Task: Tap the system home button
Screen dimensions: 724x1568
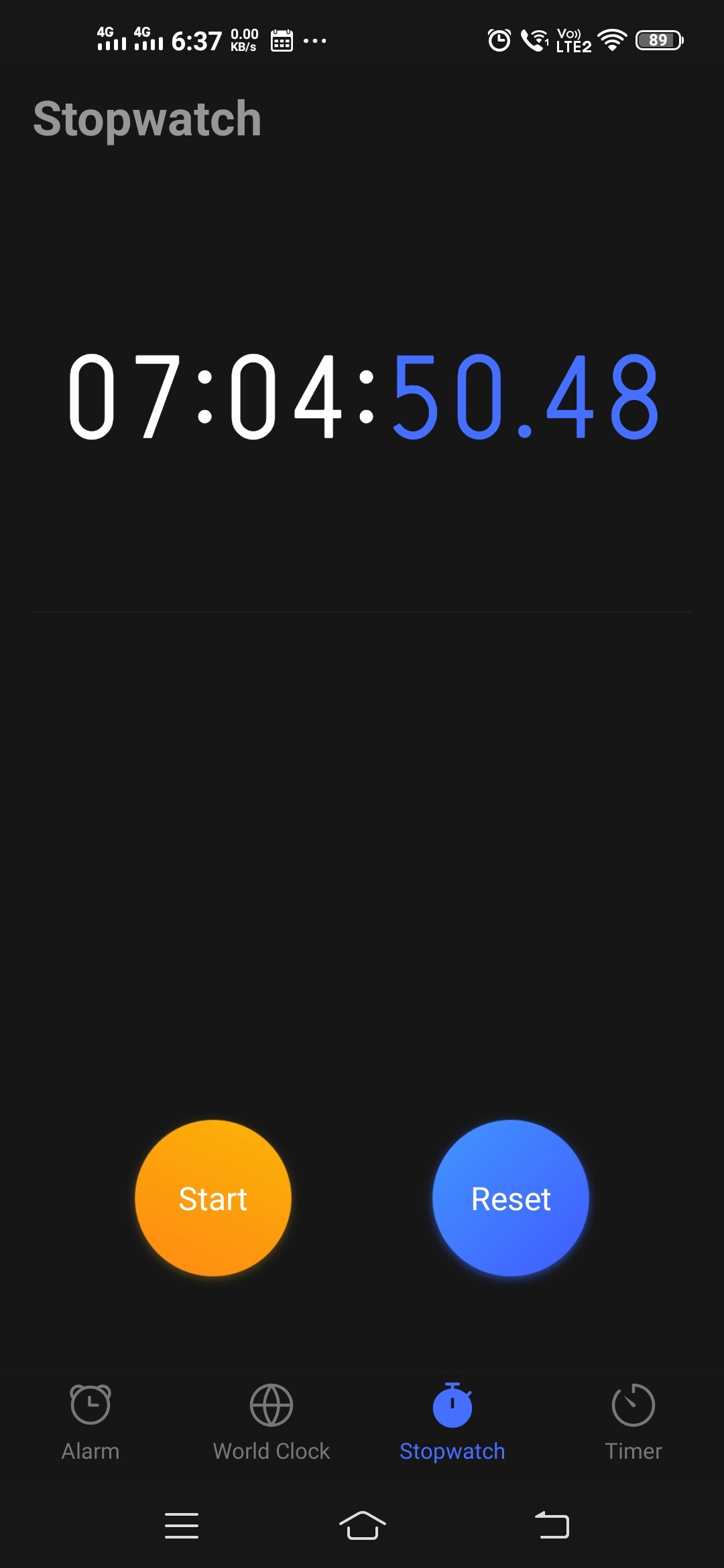Action: [363, 1526]
